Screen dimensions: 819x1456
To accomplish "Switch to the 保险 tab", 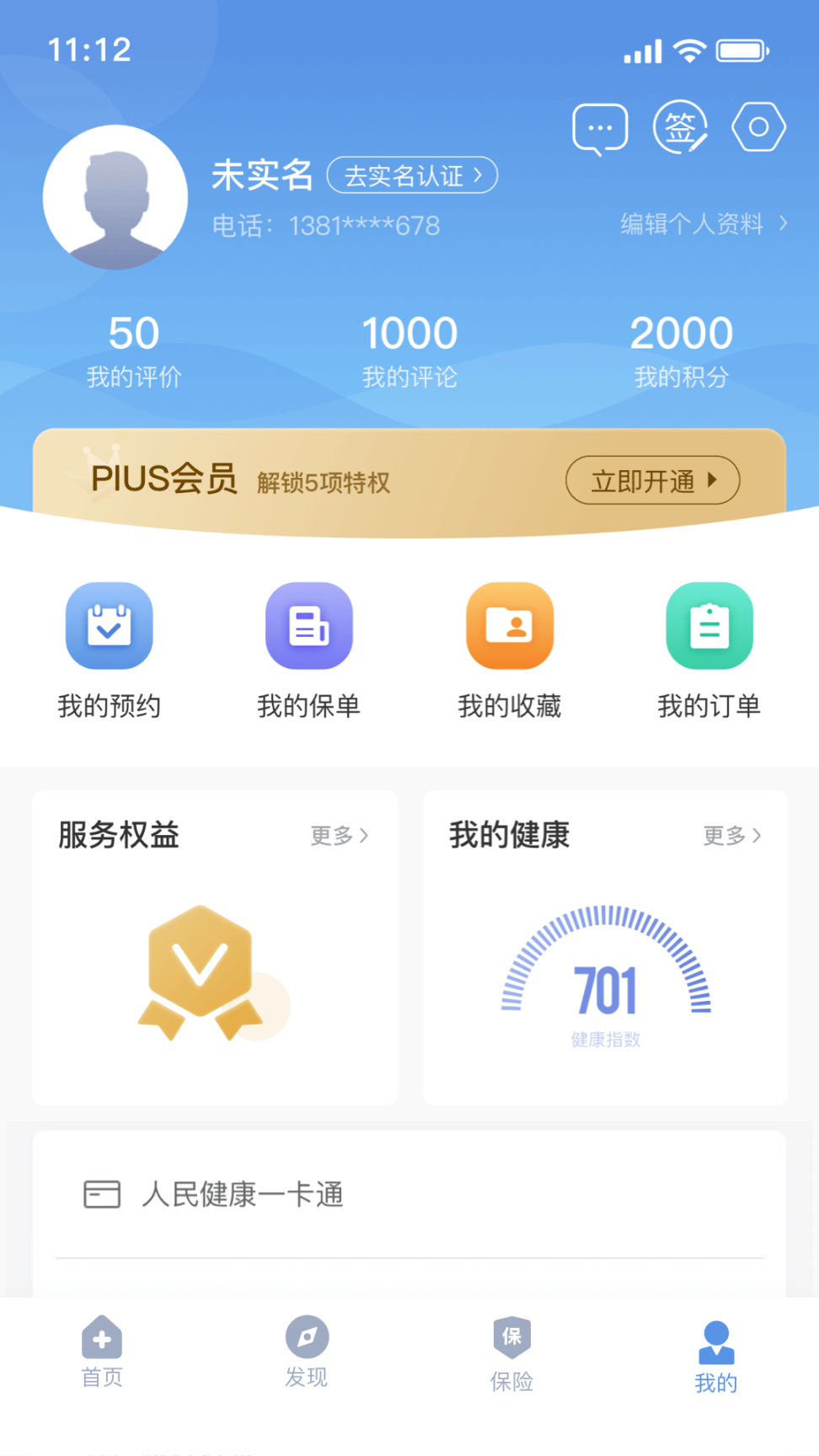I will [x=511, y=1352].
